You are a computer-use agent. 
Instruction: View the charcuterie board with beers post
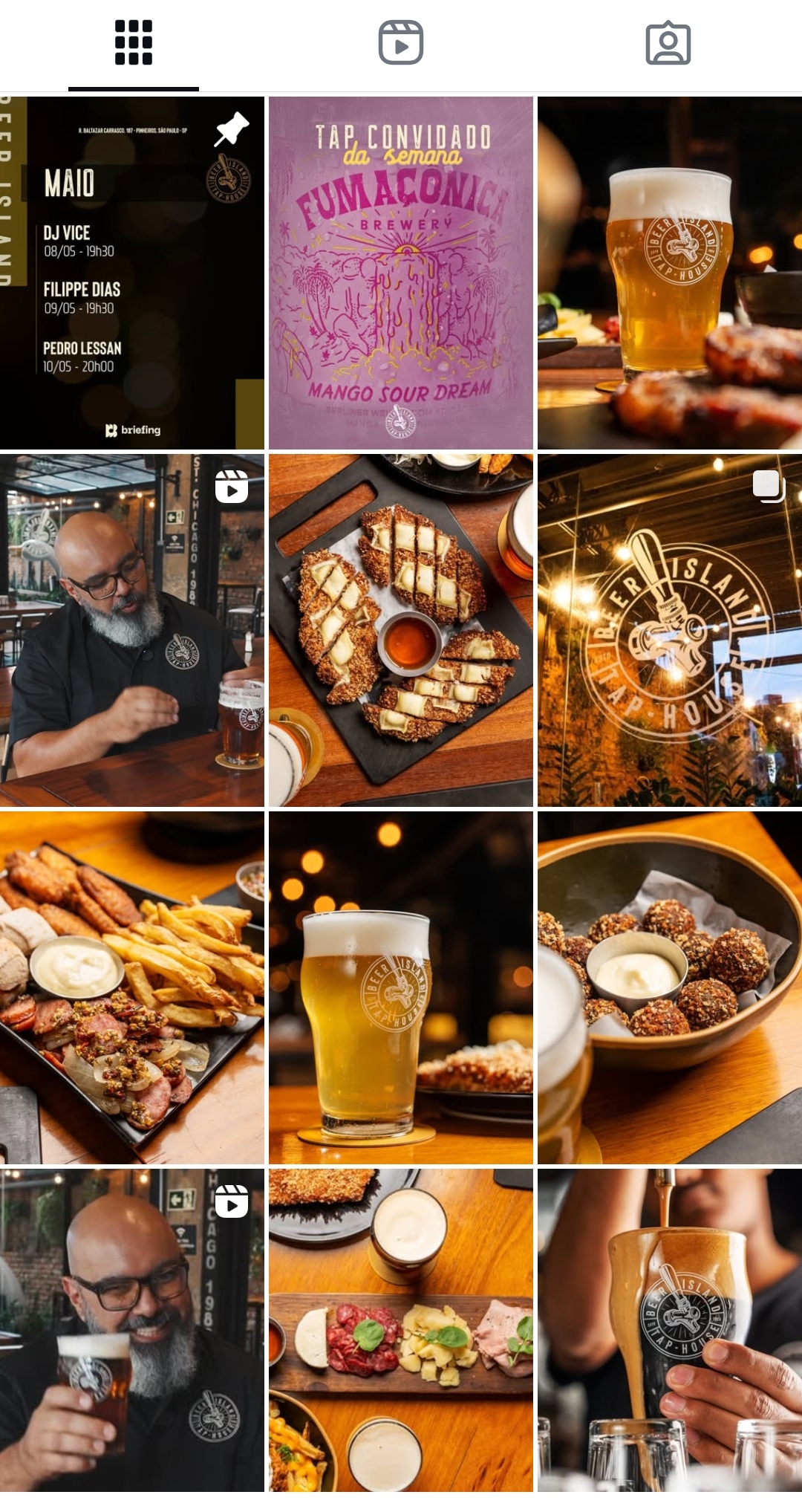point(401,1330)
